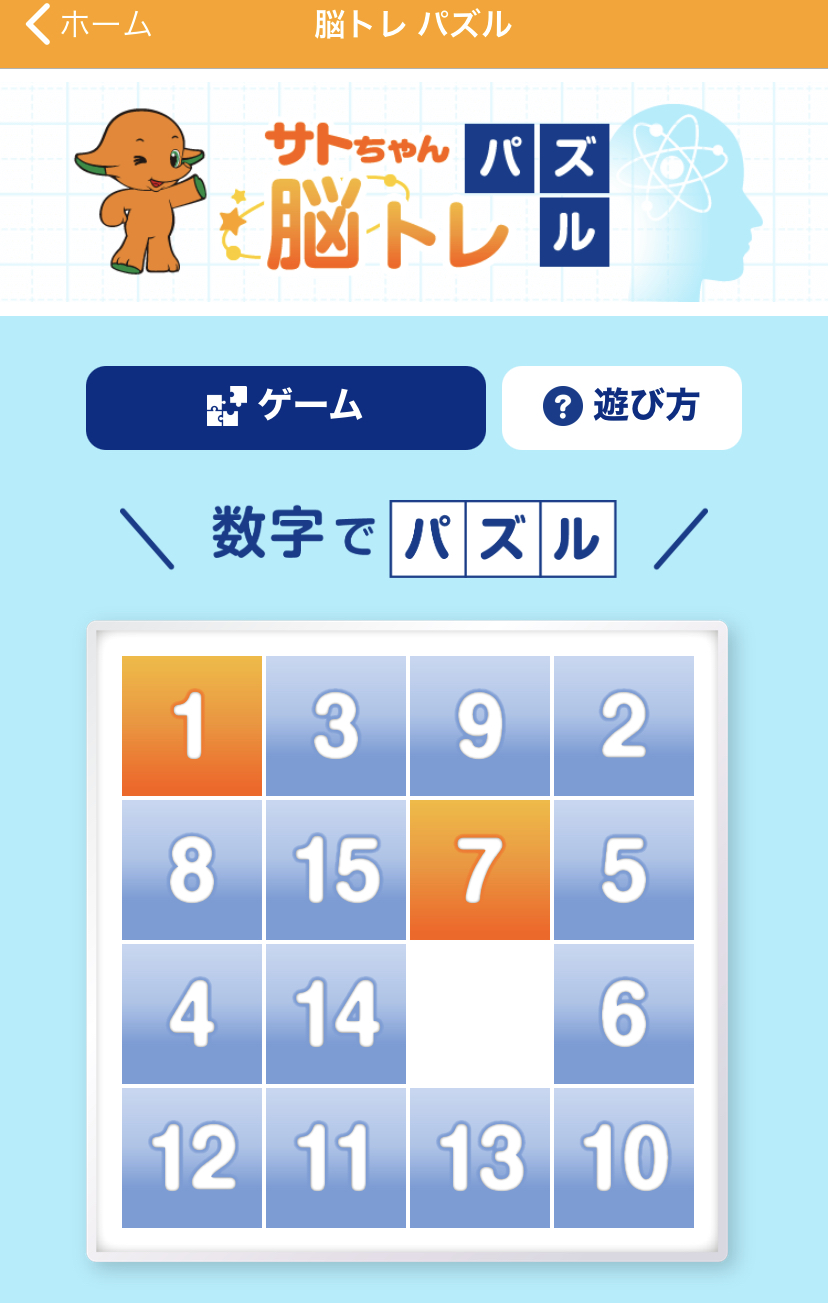Tap puzzle tile 3
This screenshot has height=1303, width=828.
coord(336,726)
